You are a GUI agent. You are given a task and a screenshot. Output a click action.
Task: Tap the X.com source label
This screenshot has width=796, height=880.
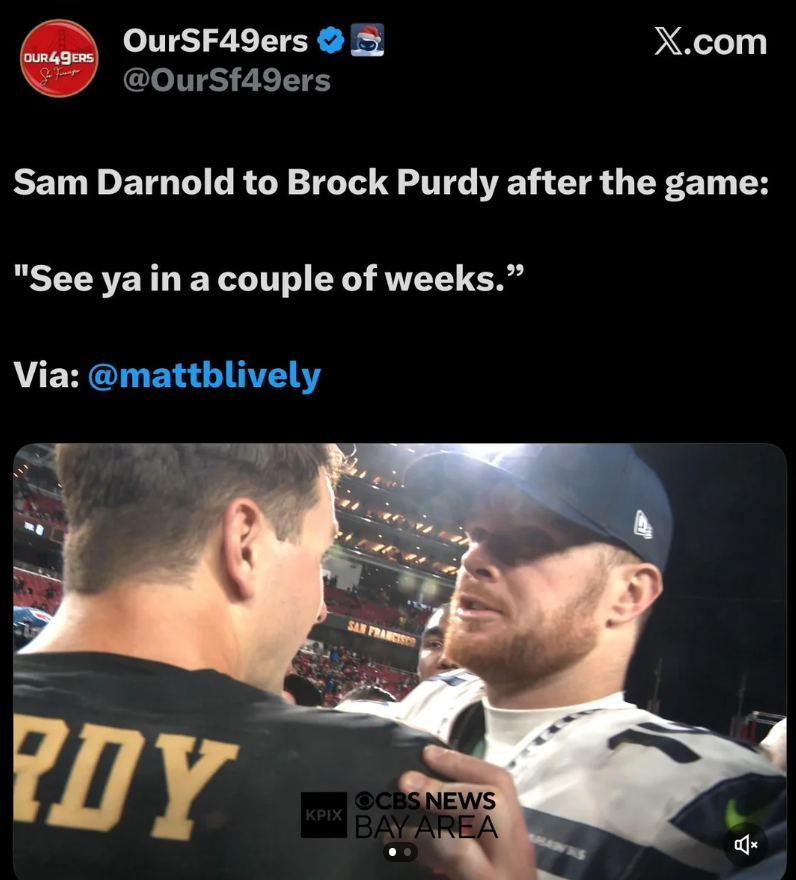click(x=710, y=42)
